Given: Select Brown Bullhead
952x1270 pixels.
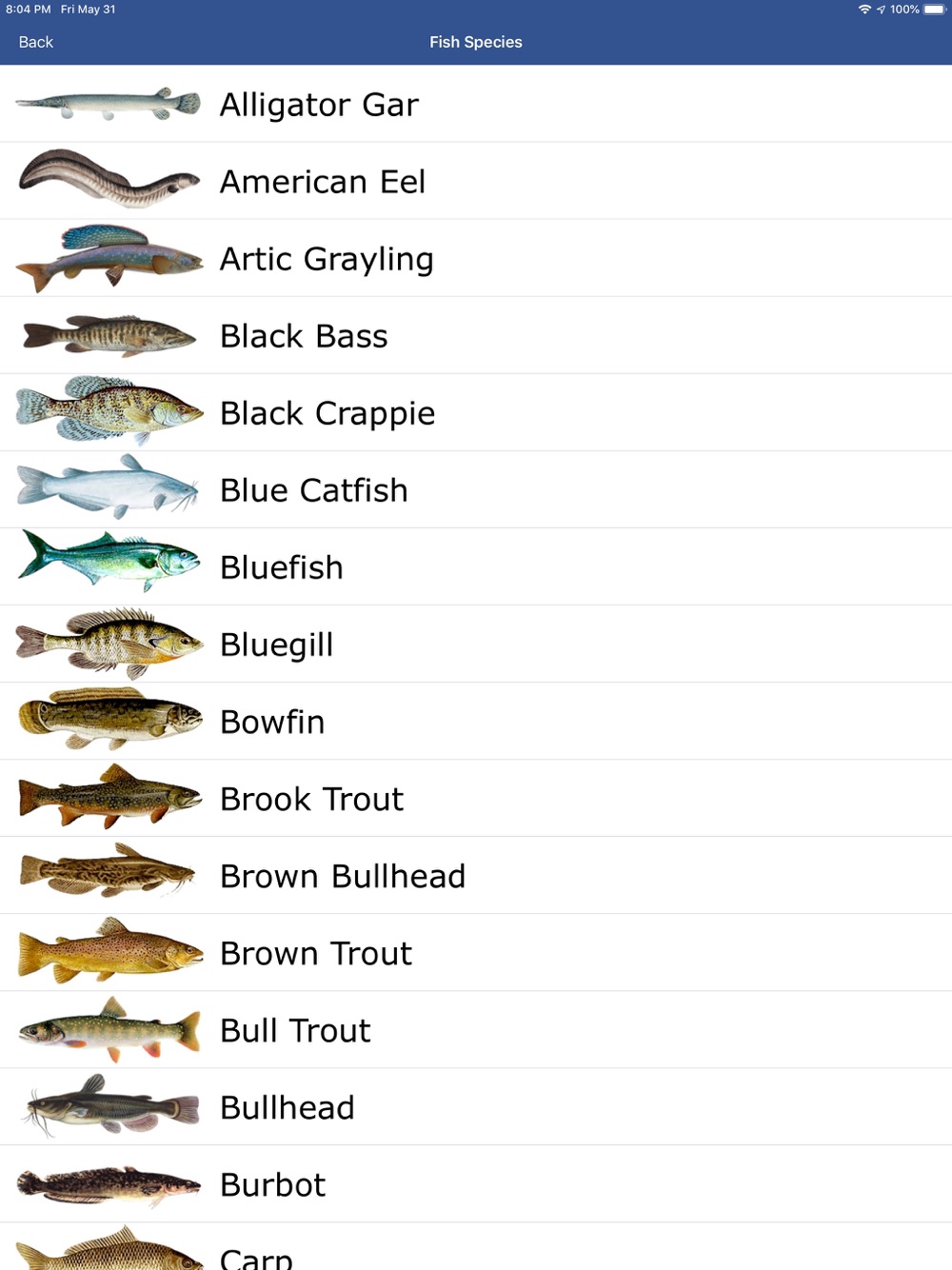Looking at the screenshot, I should [476, 875].
